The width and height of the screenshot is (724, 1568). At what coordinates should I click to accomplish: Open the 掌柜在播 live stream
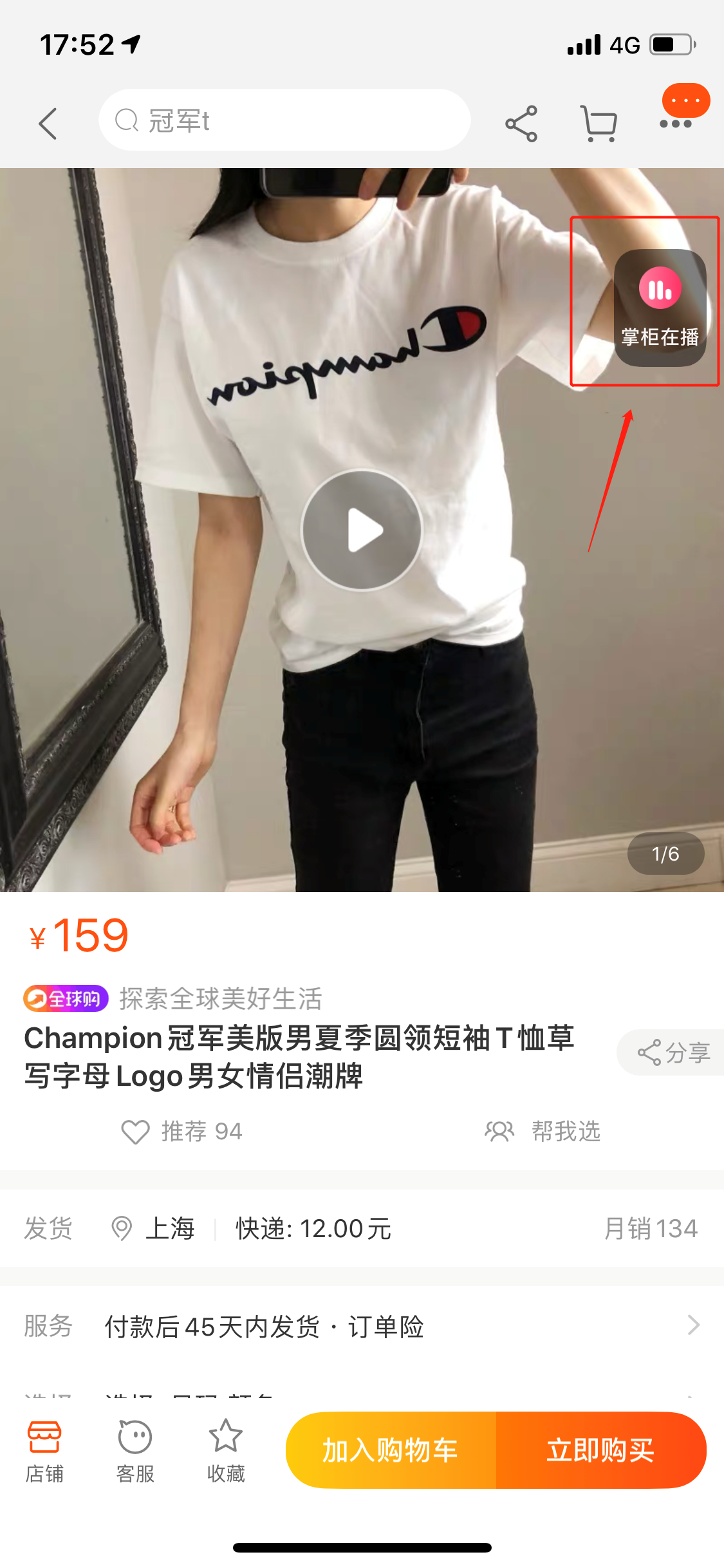(660, 308)
